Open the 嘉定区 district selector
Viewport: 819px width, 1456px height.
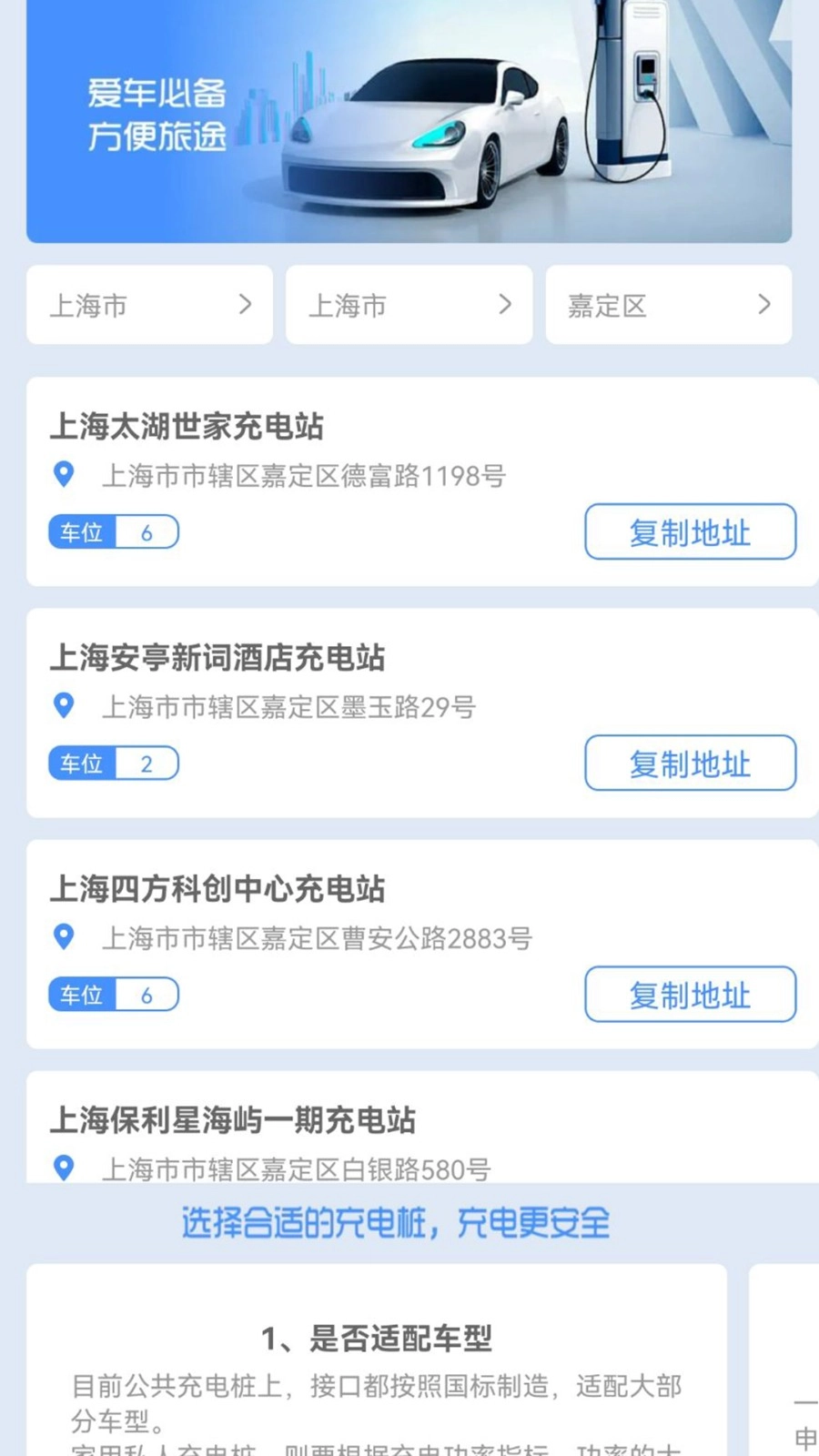click(x=668, y=305)
